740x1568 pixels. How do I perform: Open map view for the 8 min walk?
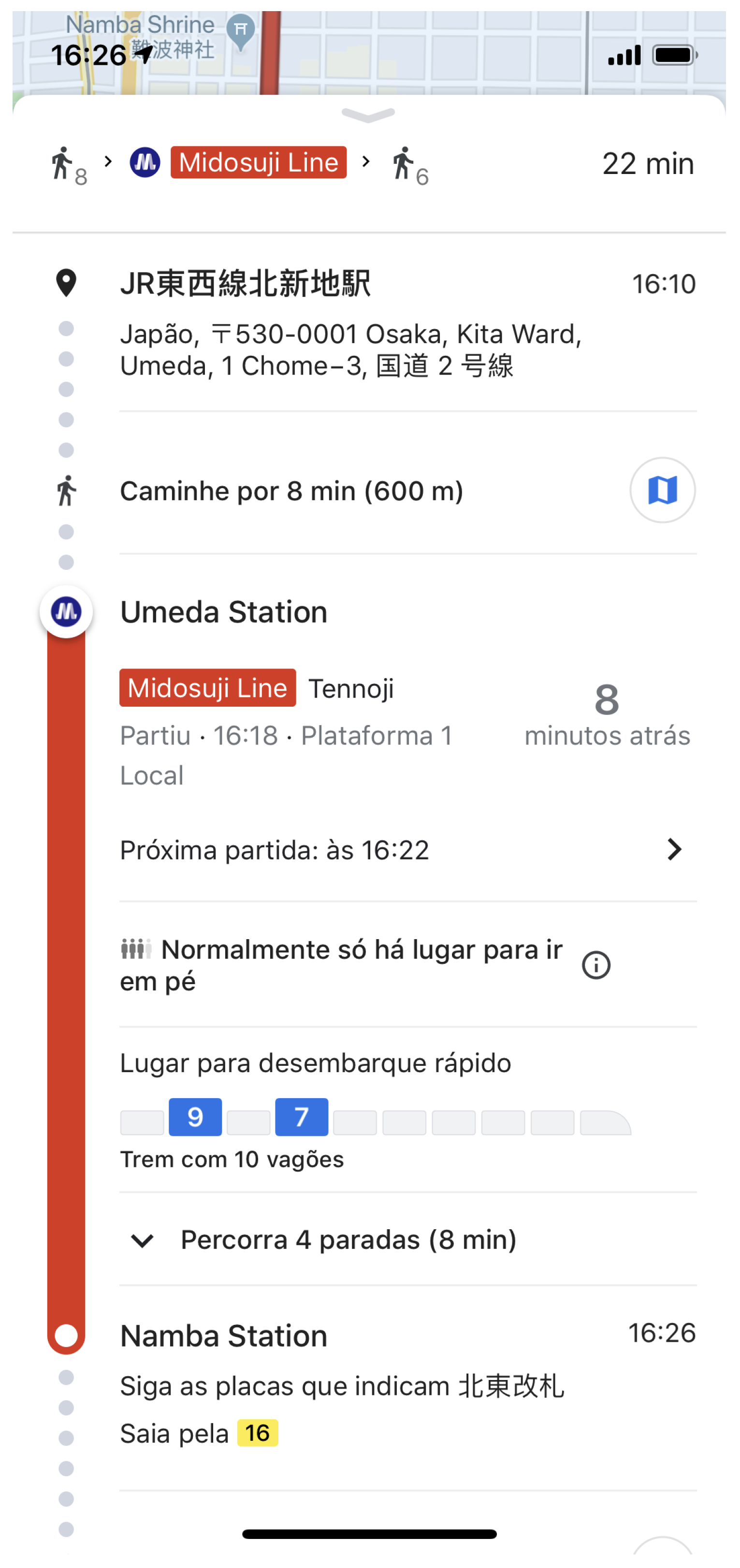tap(662, 490)
